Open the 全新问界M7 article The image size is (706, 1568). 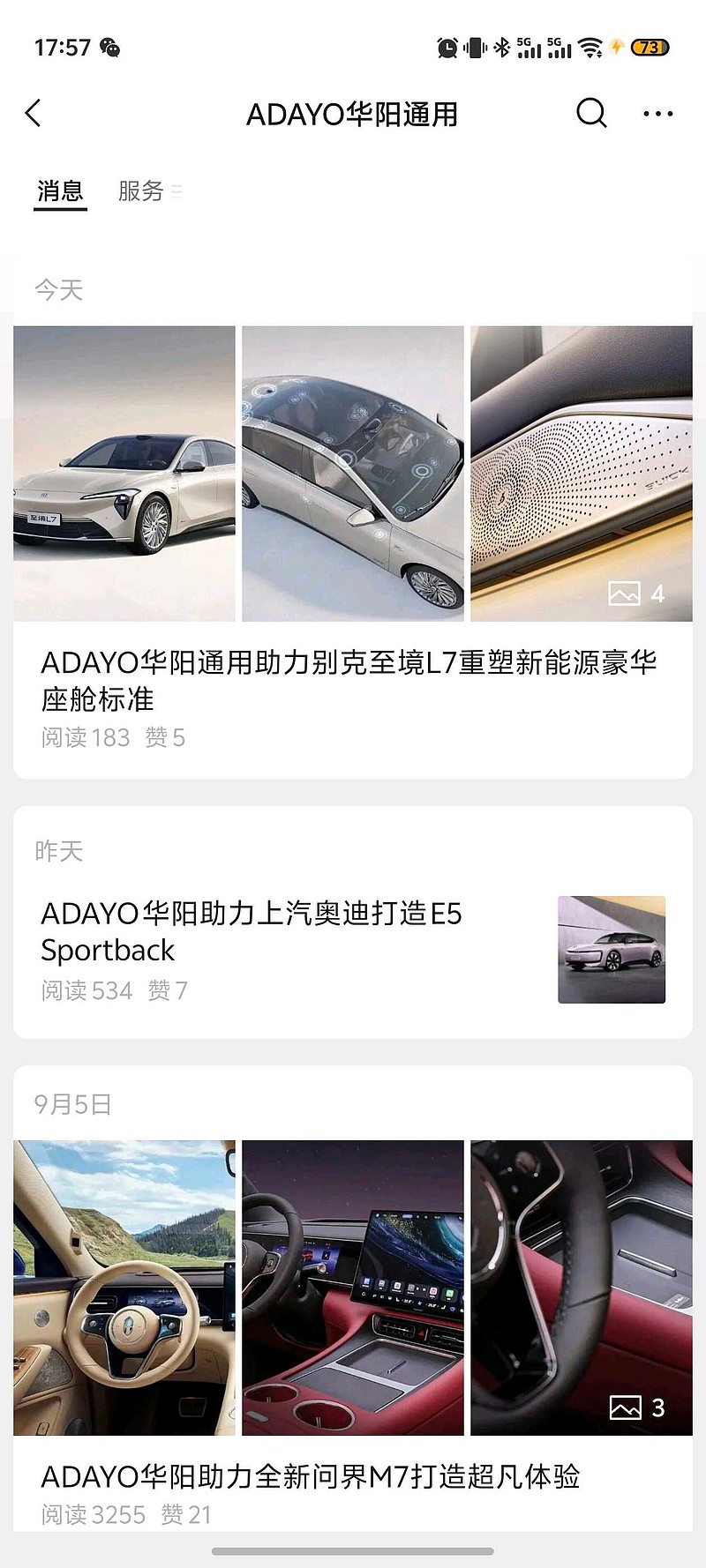[311, 1475]
